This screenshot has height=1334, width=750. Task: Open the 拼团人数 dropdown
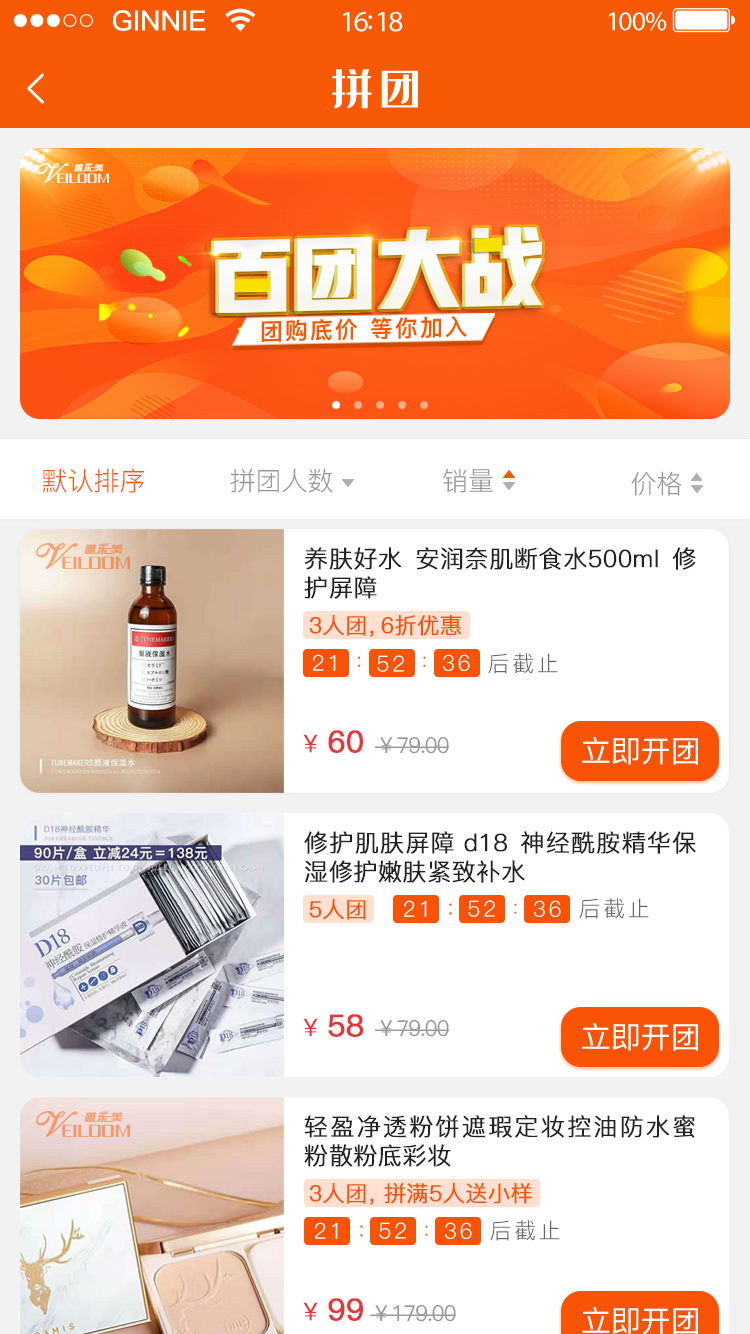pyautogui.click(x=347, y=481)
